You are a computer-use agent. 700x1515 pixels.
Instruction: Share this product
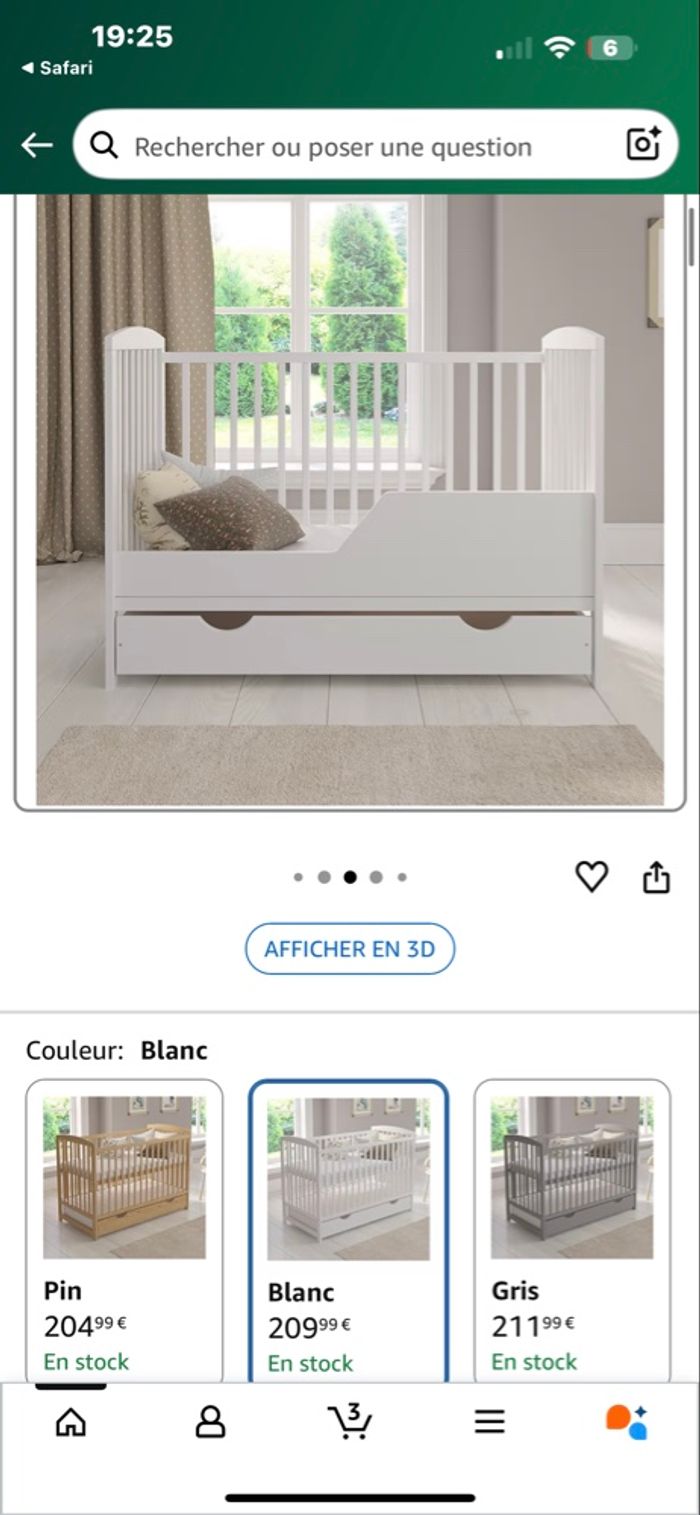[655, 878]
